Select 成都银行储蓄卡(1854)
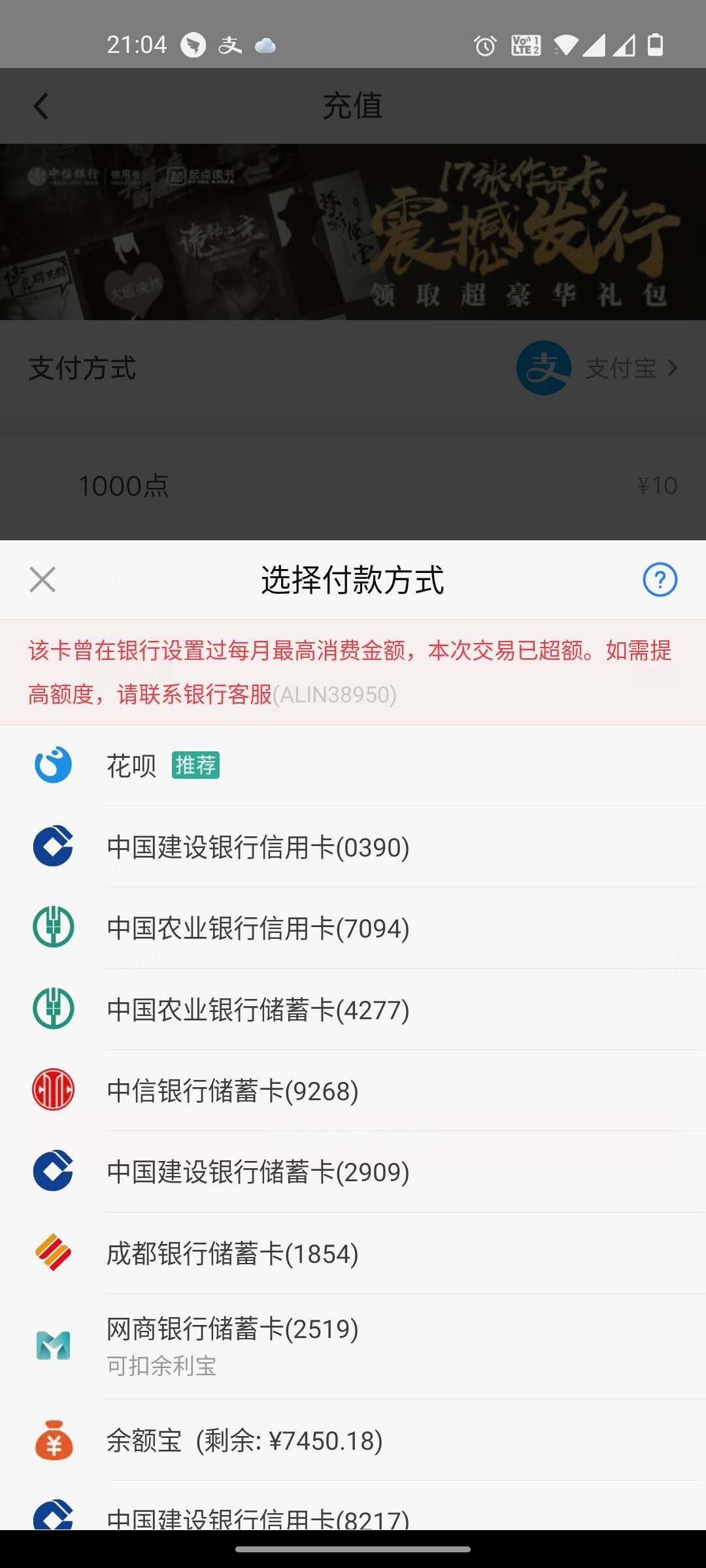Image resolution: width=706 pixels, height=1568 pixels. tap(353, 1254)
